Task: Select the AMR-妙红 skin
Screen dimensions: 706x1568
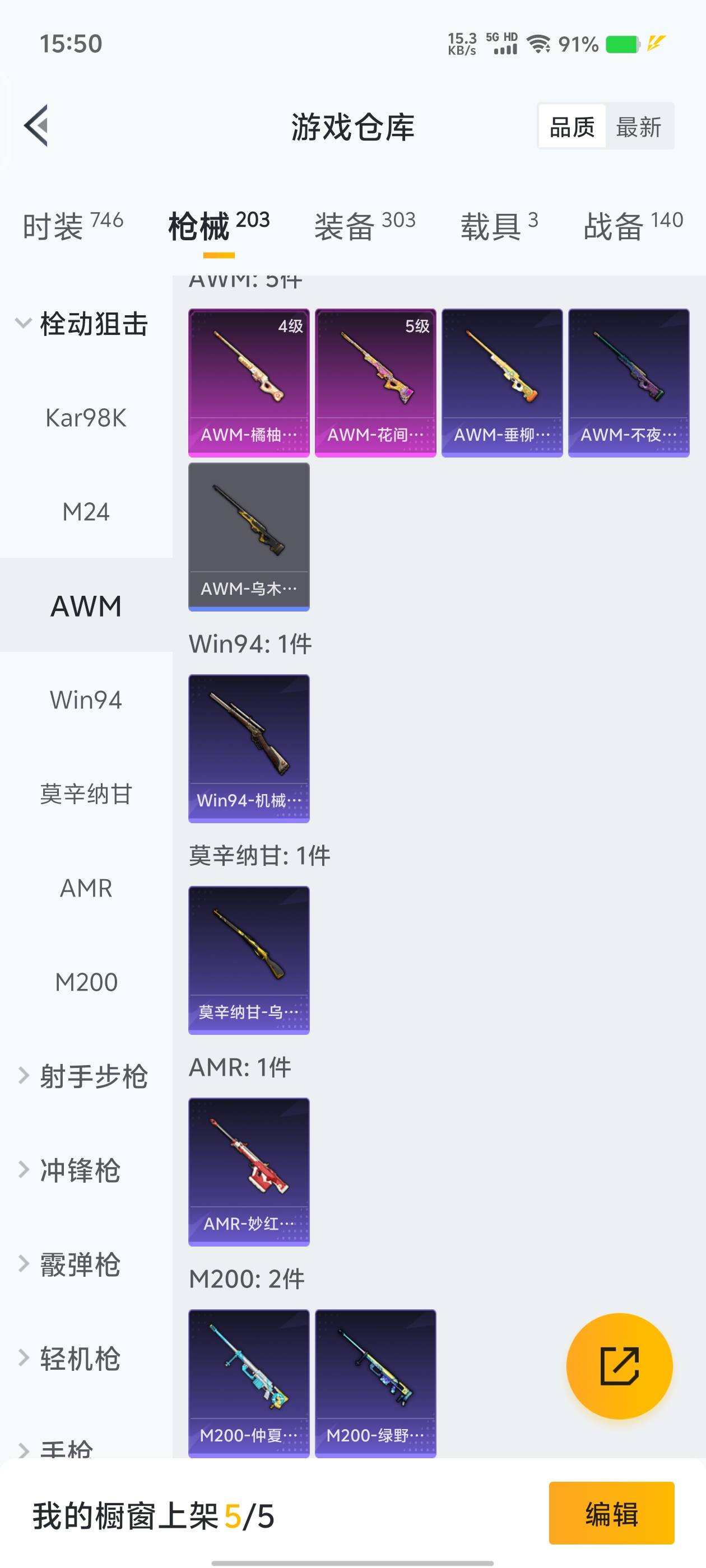Action: pos(249,1169)
